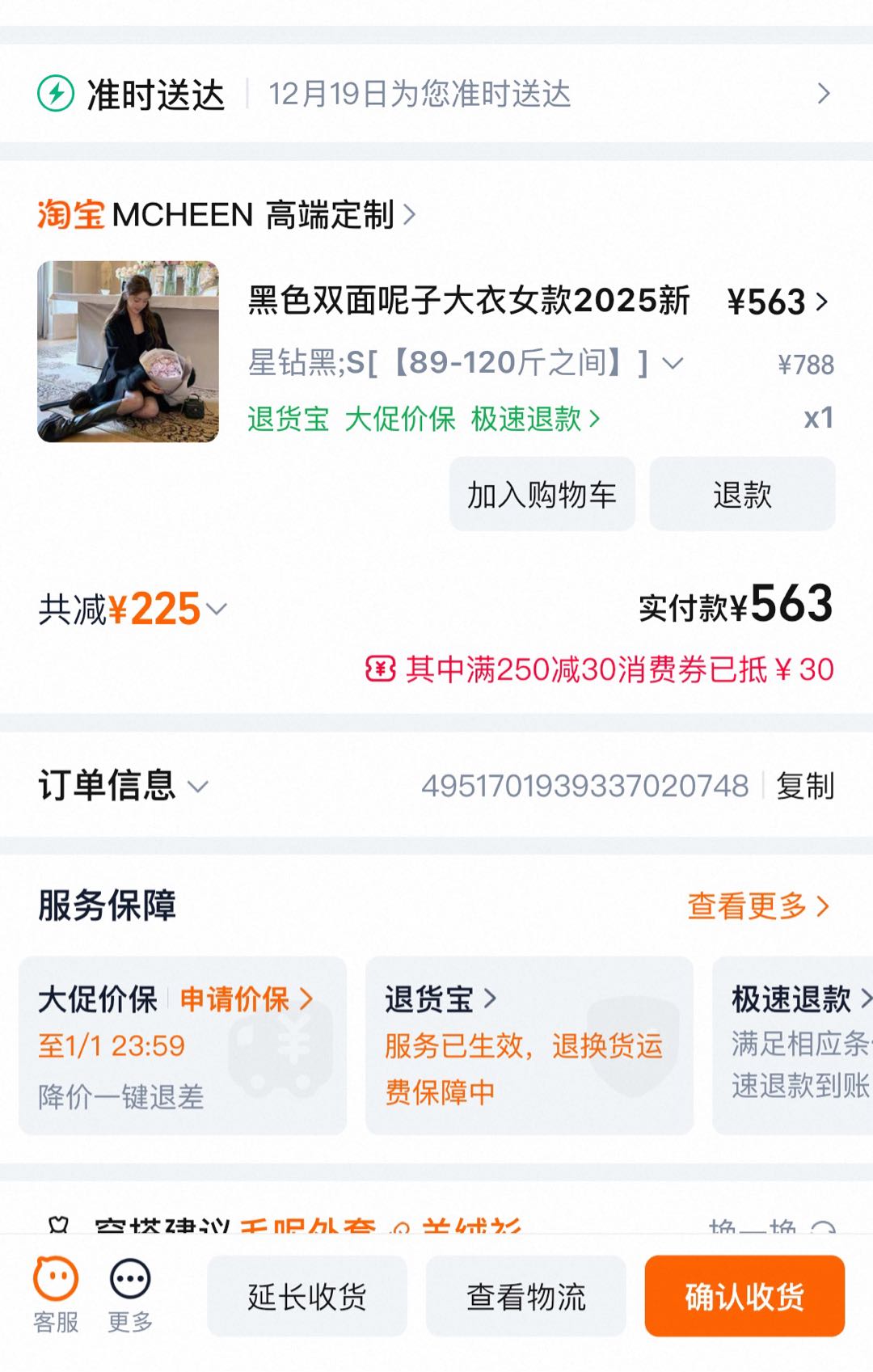The image size is (873, 1372).
Task: Open the black coat product thumbnail
Action: 128,352
